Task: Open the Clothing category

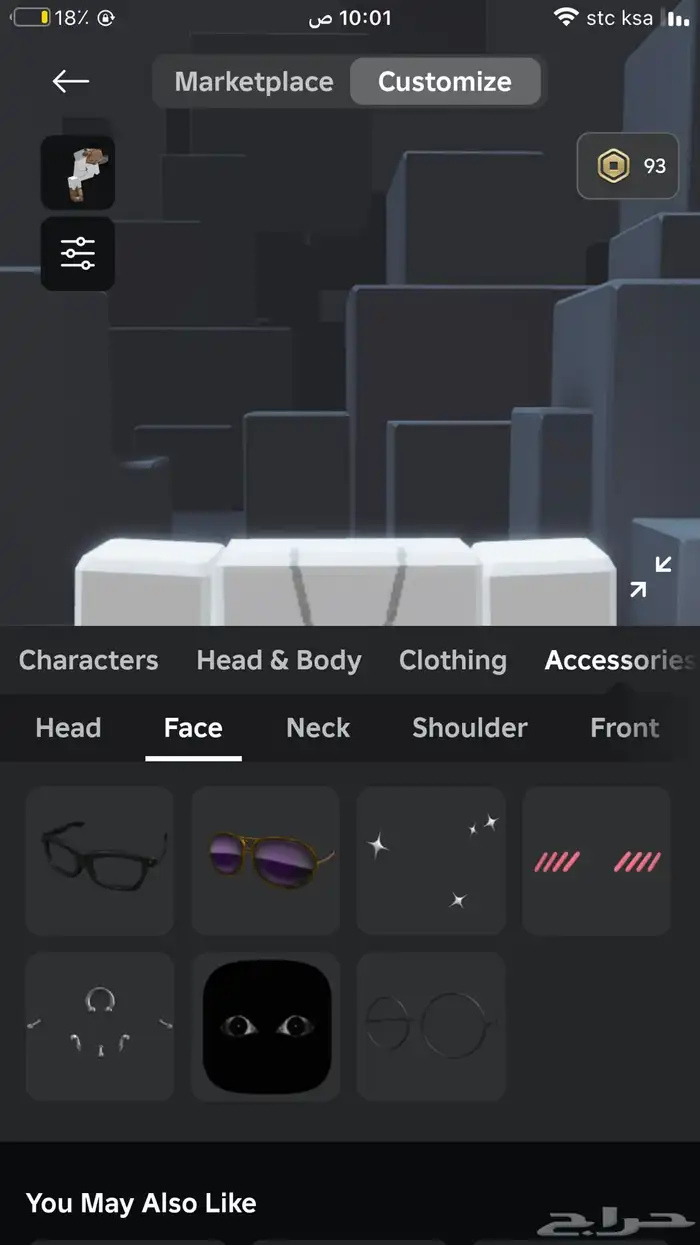Action: pos(452,660)
